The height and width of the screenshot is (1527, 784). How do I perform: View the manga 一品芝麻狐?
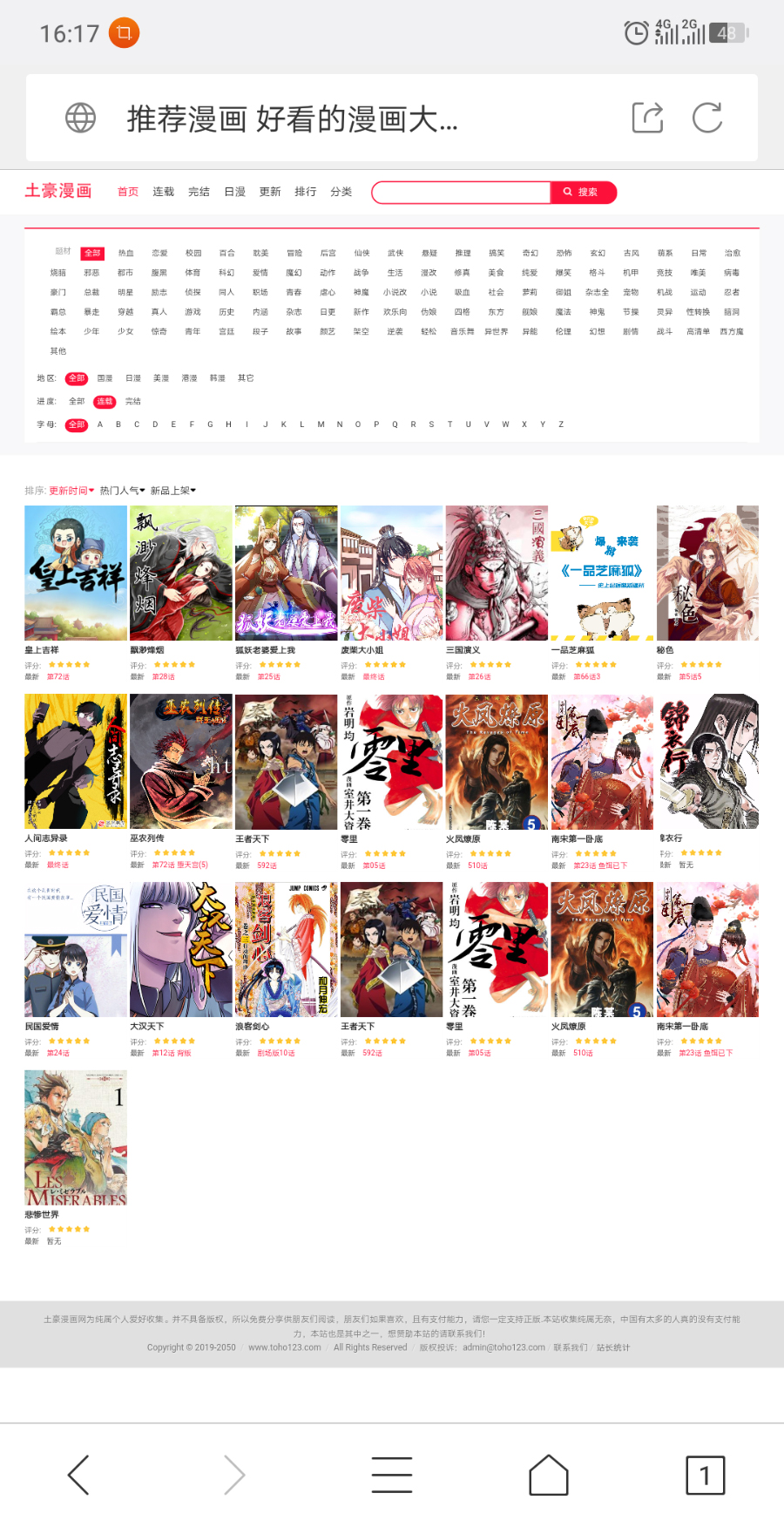point(602,573)
